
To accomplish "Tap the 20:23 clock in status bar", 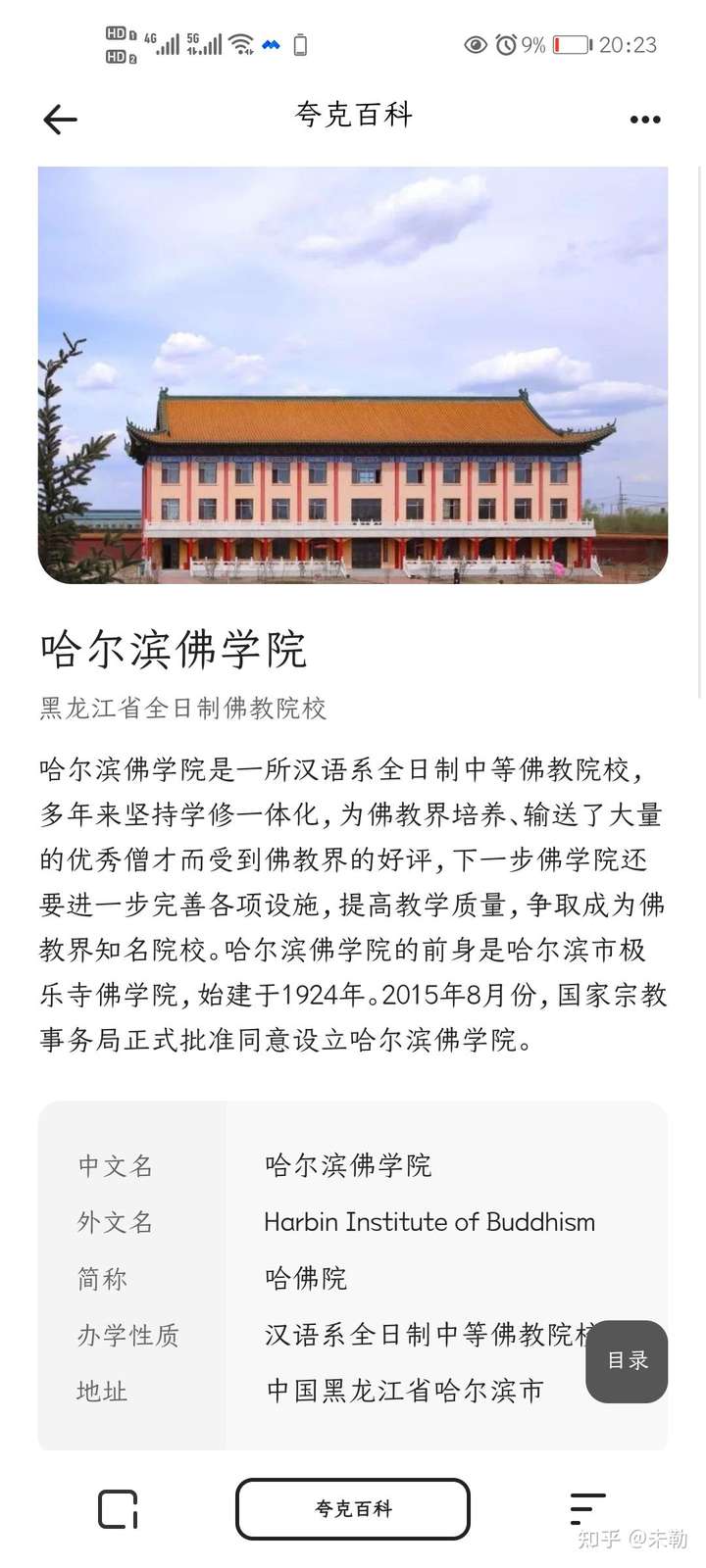I will pyautogui.click(x=628, y=44).
